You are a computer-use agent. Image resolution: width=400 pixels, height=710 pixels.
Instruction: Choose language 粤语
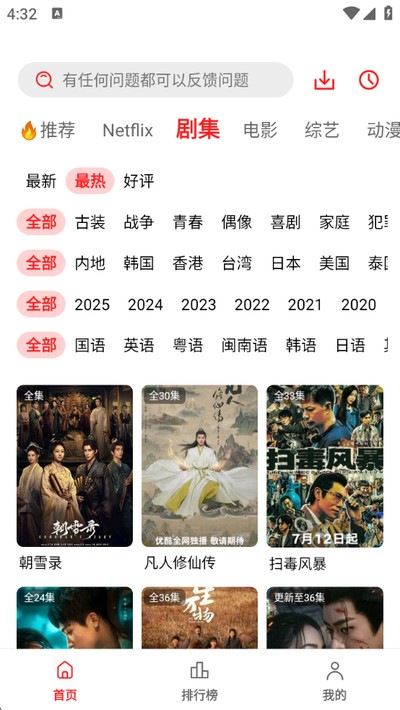pos(188,346)
